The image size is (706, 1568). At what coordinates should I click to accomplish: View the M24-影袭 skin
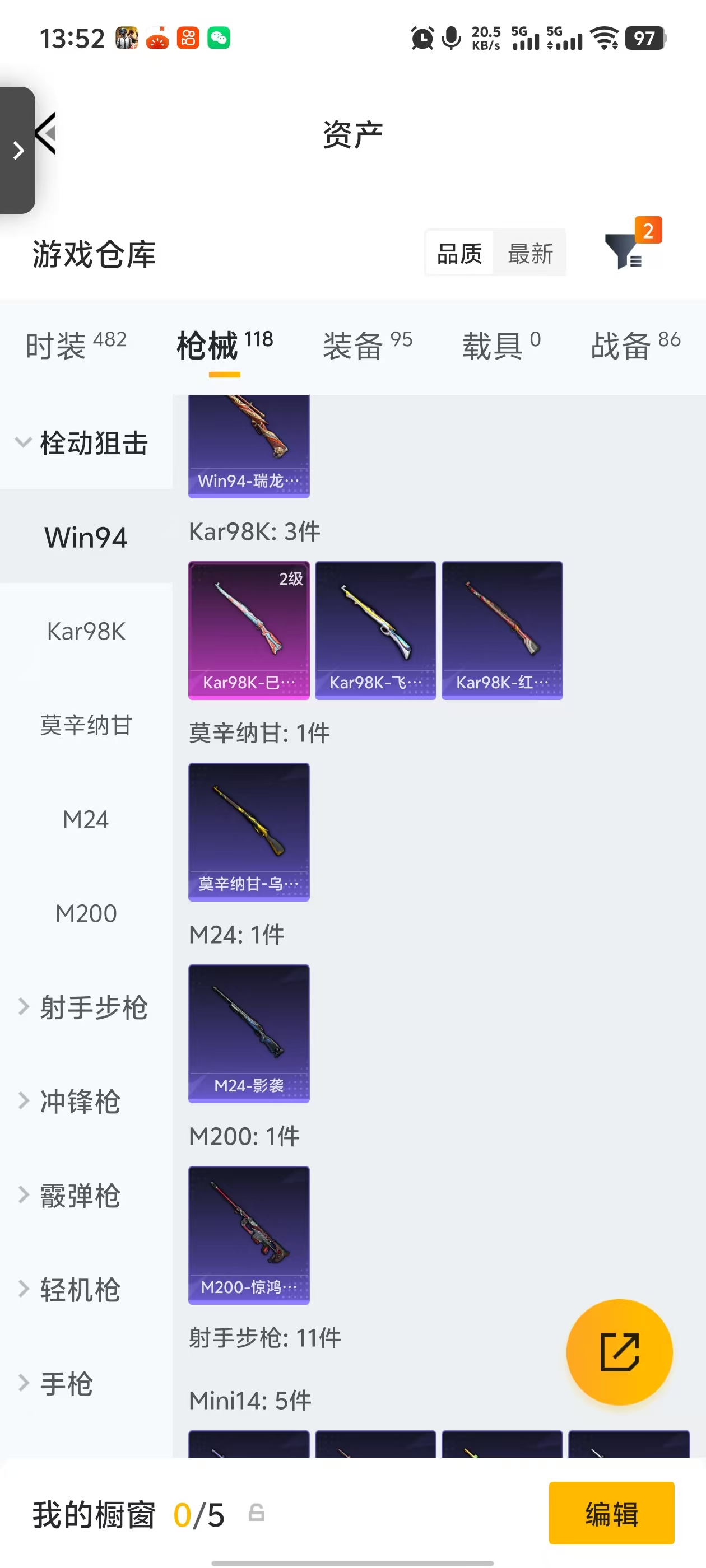[x=249, y=1033]
